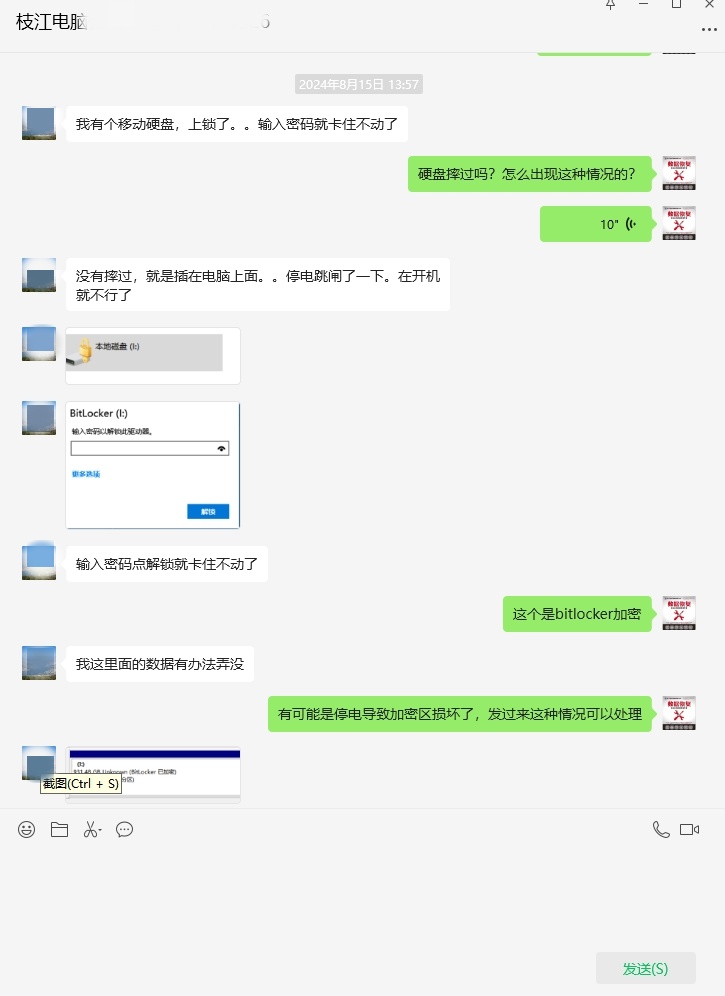Pin the chat window on top
This screenshot has width=725, height=996.
tap(611, 5)
